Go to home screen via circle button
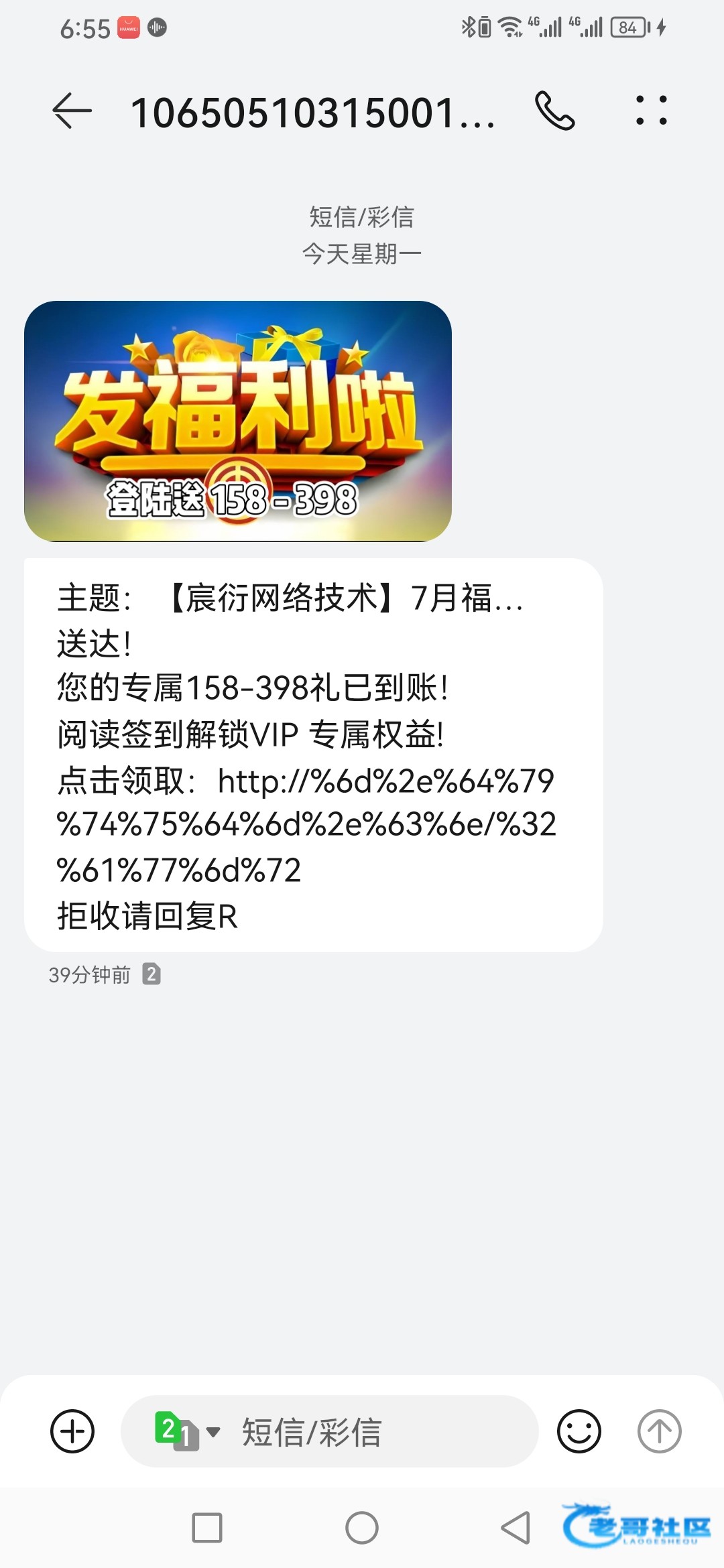 coord(362,1528)
